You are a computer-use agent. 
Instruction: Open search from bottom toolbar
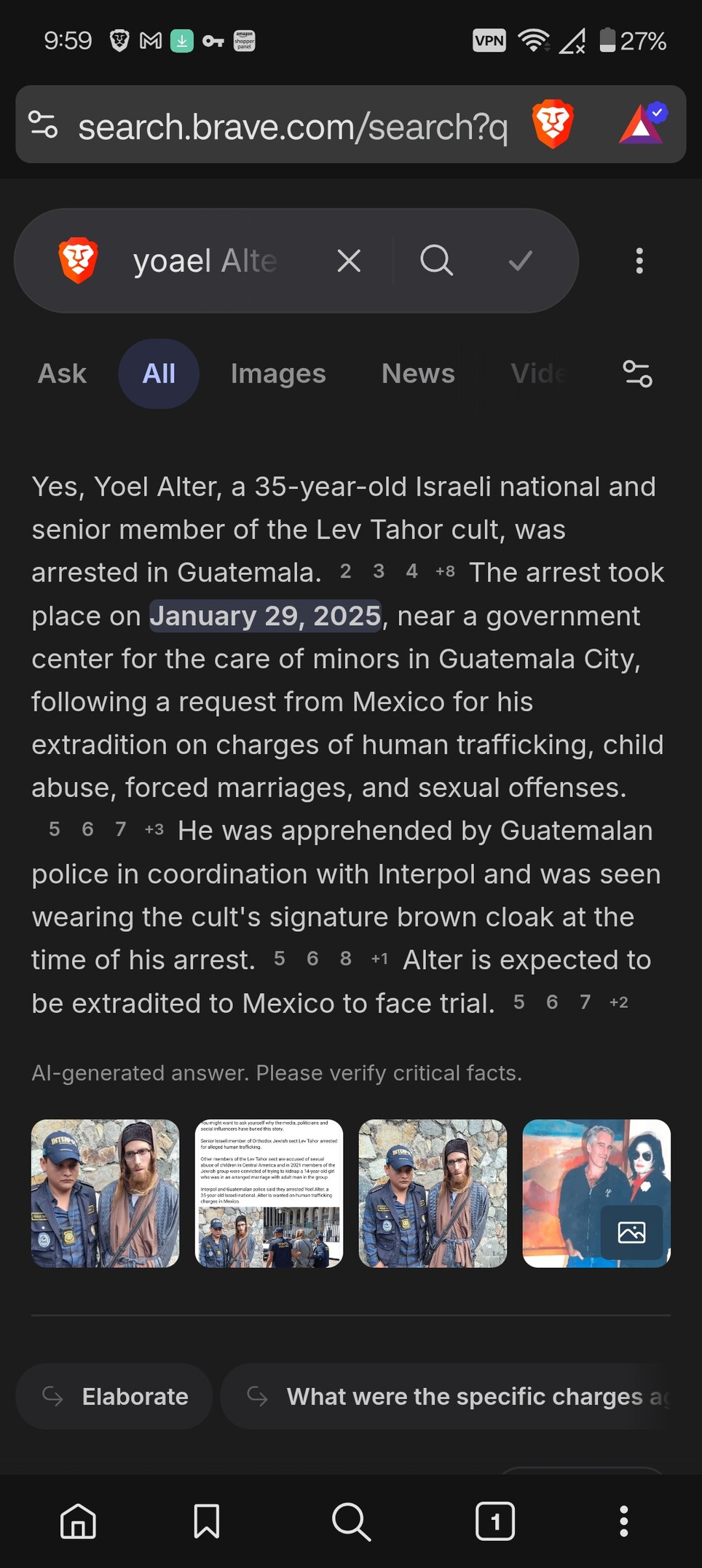(351, 1521)
